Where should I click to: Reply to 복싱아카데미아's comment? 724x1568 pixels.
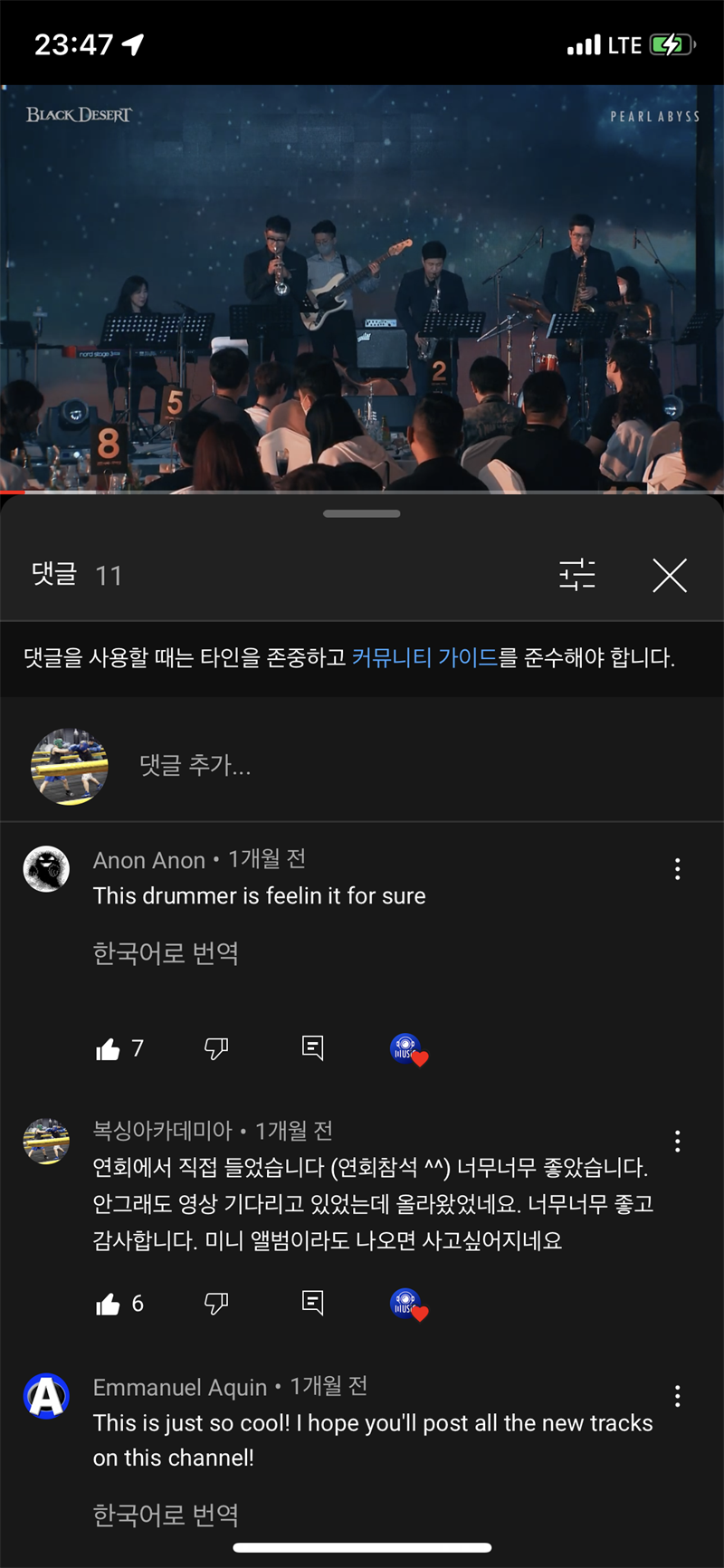tap(312, 1304)
